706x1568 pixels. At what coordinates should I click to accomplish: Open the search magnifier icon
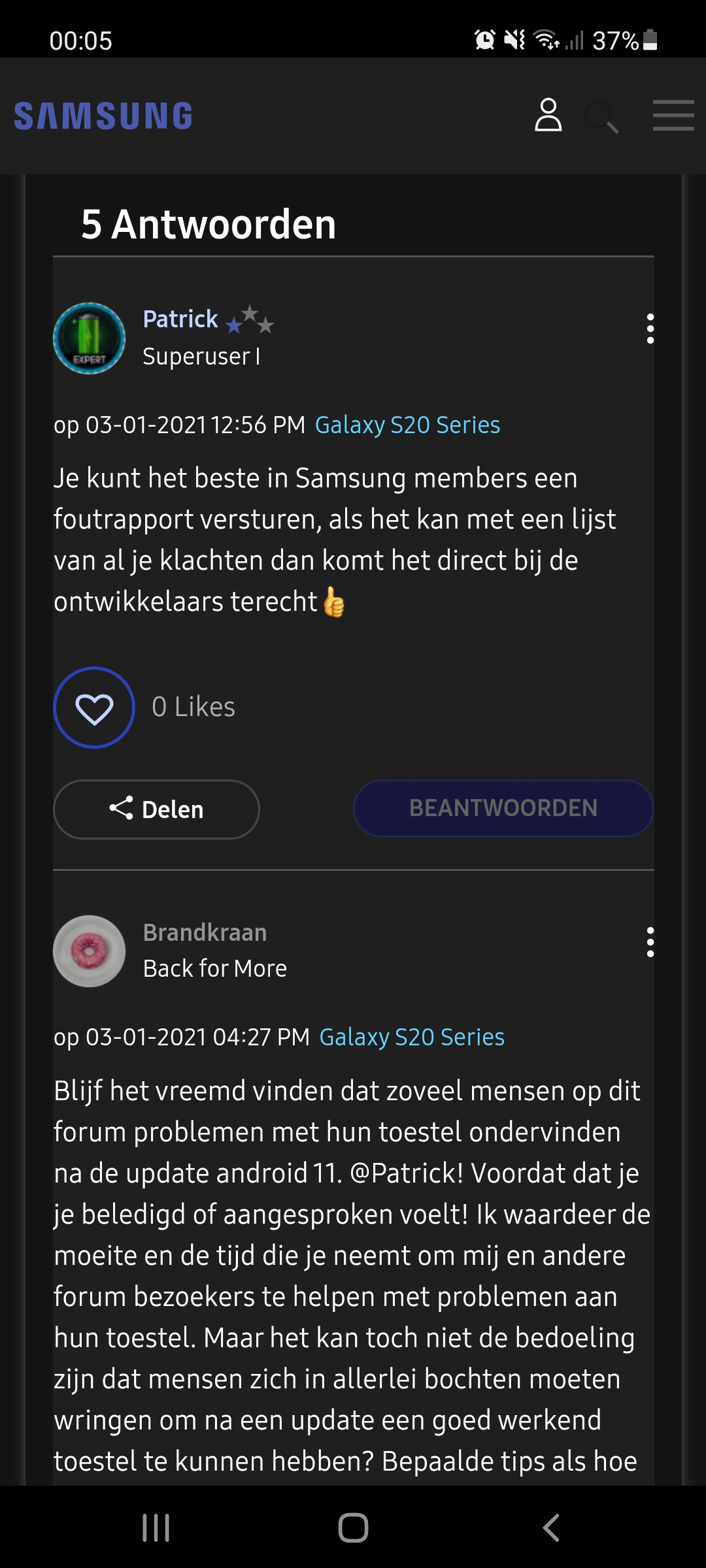point(601,116)
